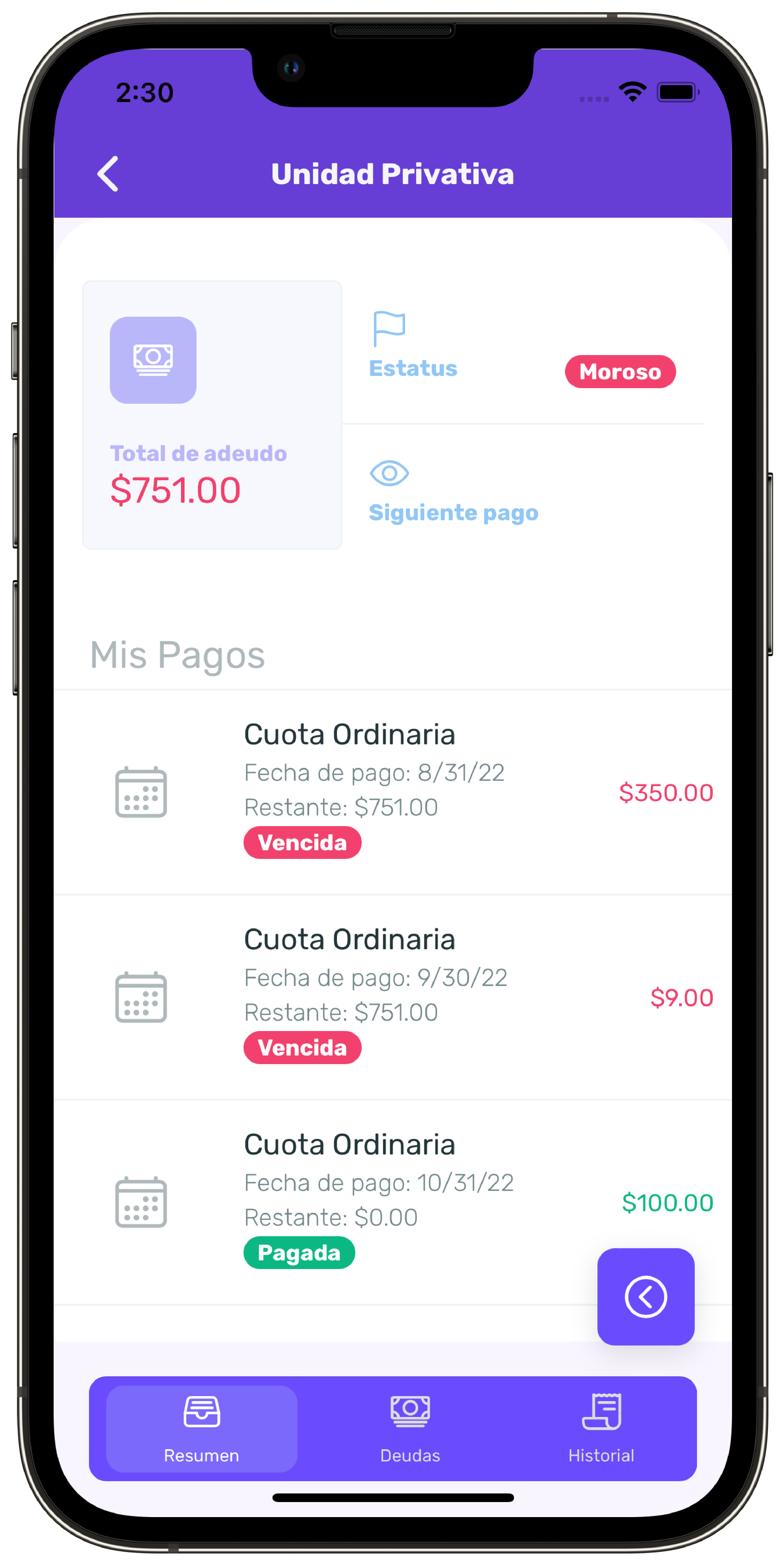Switch to the Historial tab
The width and height of the screenshot is (784, 1566).
coord(601,1428)
